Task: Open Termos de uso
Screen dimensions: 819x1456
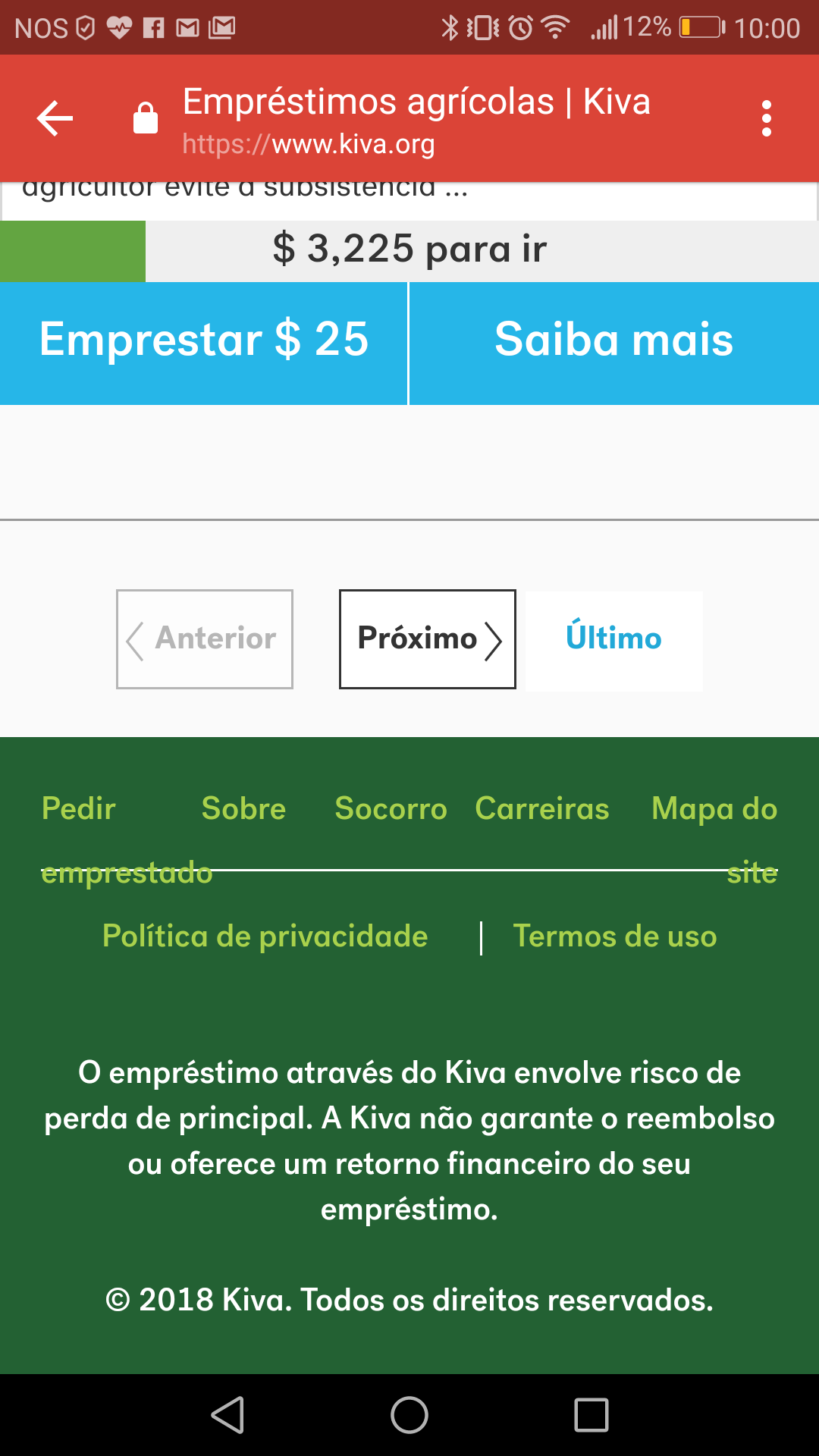Action: [614, 937]
